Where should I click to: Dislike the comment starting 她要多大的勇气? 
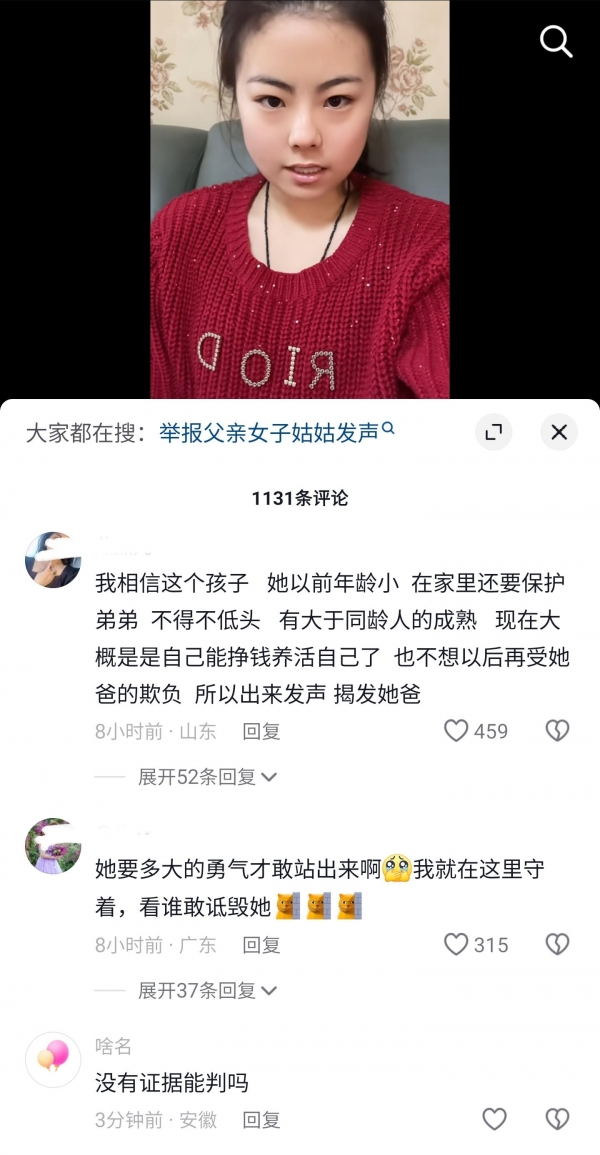tap(557, 944)
